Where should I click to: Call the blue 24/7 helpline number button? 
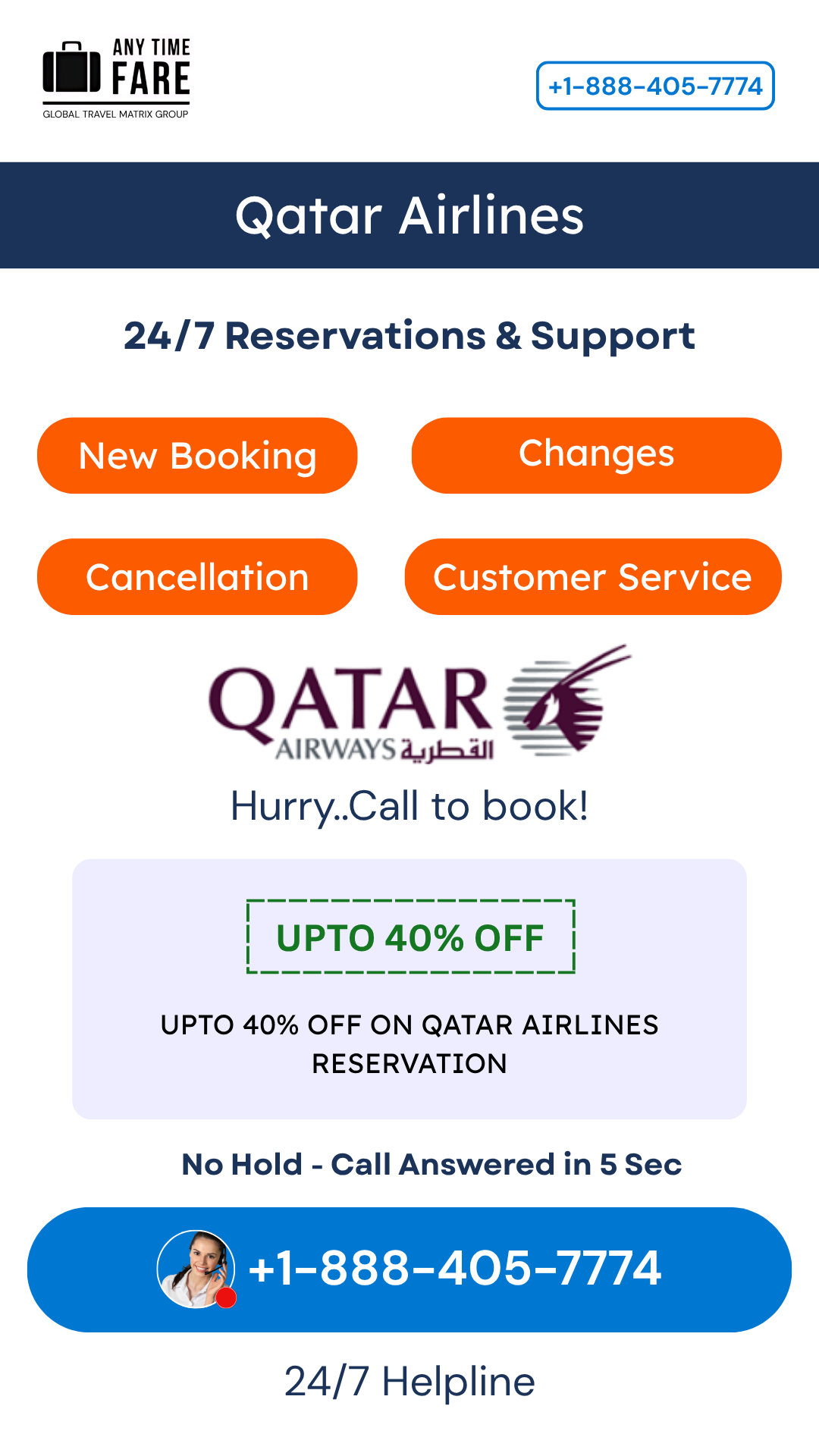point(409,1269)
